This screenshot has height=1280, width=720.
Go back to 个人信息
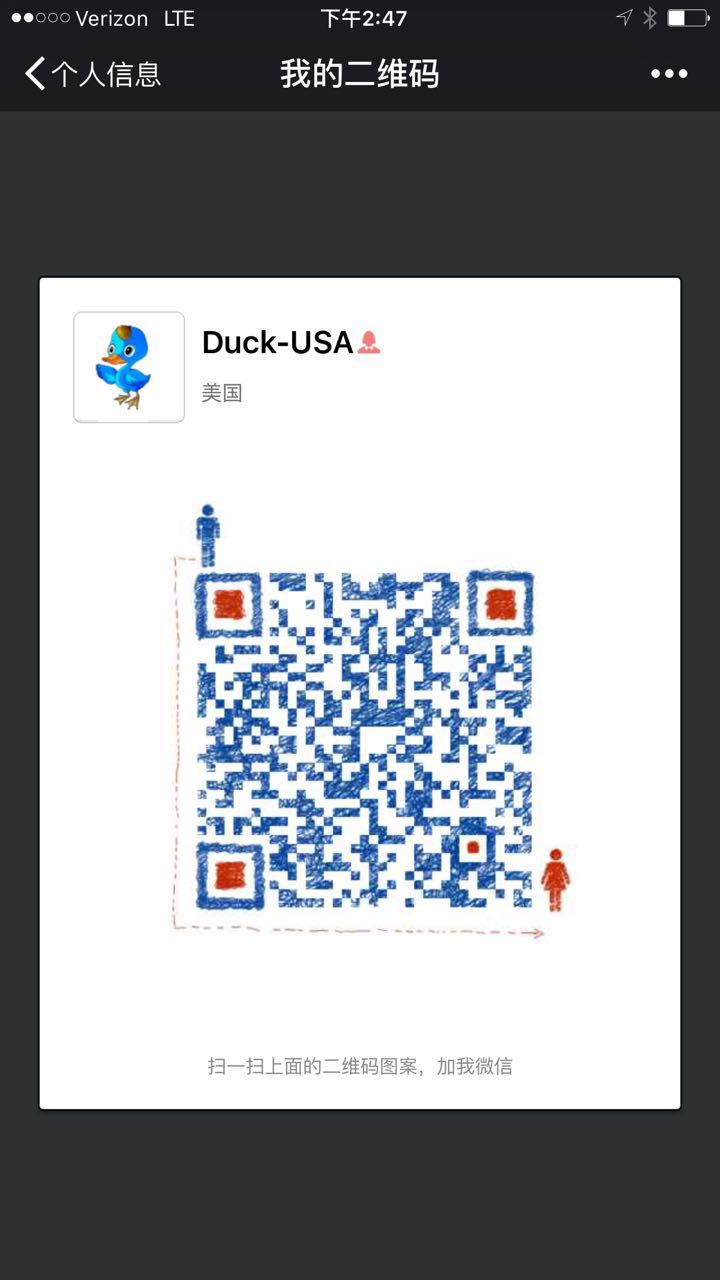pyautogui.click(x=92, y=74)
